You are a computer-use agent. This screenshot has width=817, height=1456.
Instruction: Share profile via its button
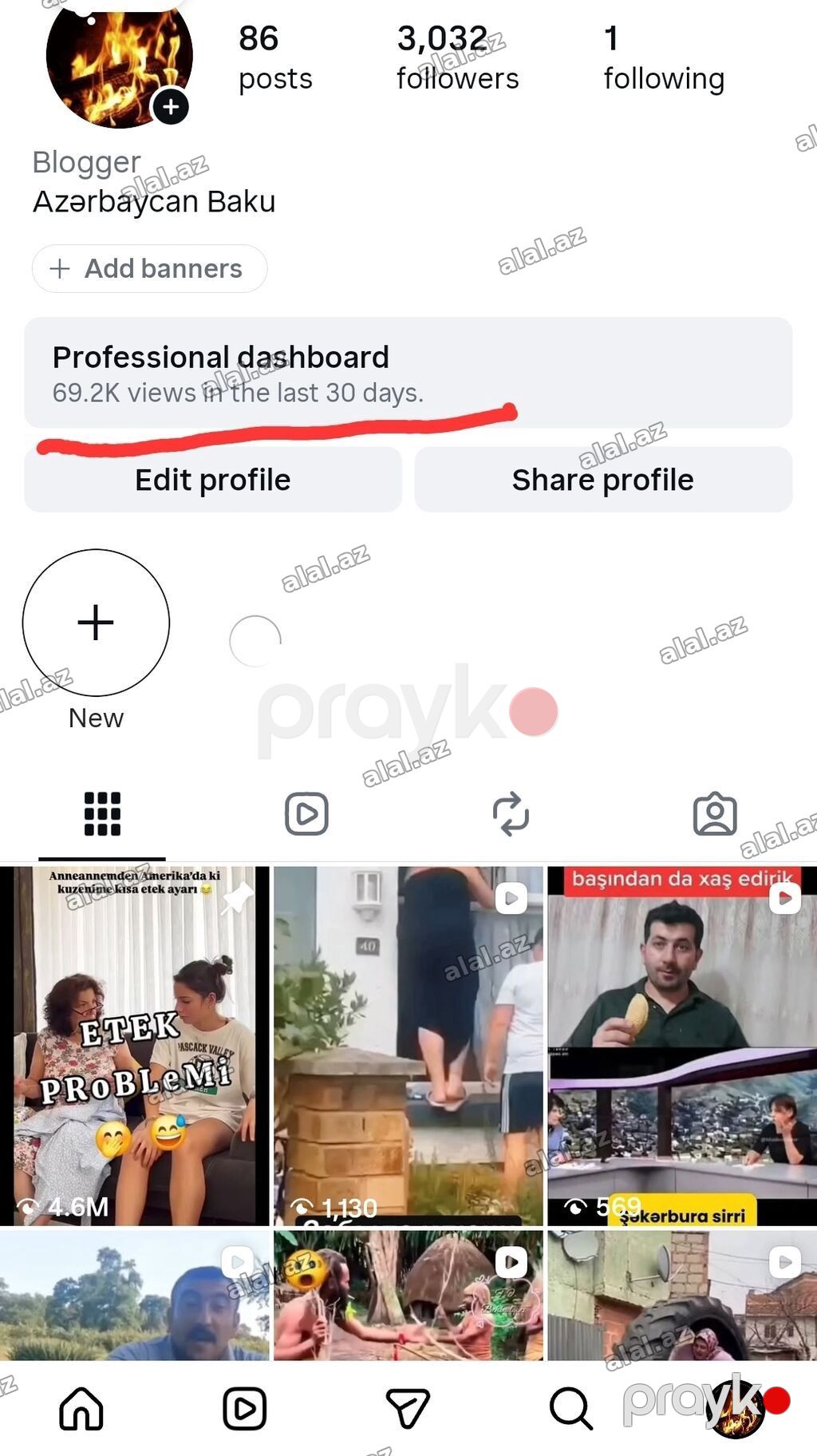(x=603, y=480)
